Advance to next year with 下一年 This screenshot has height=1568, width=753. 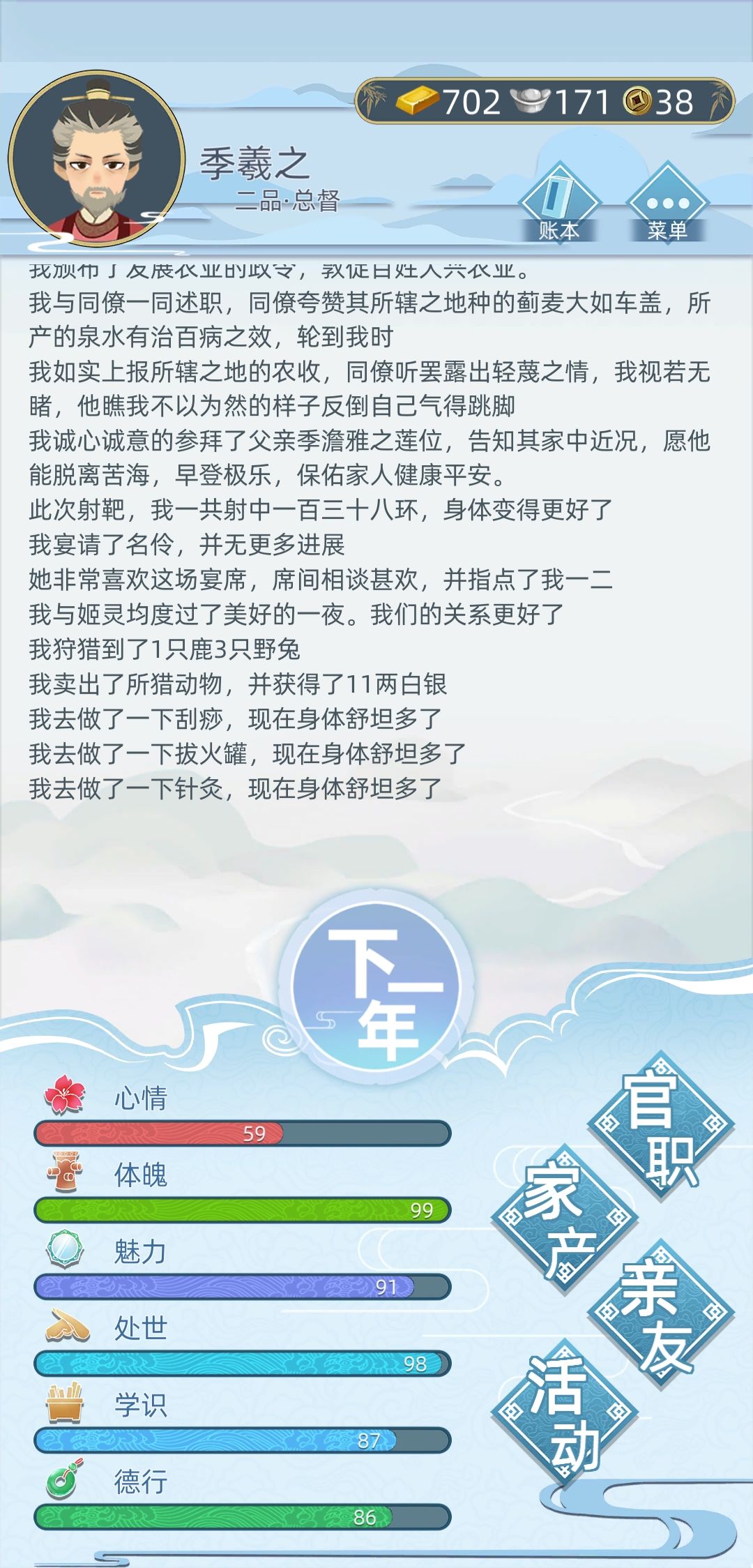(376, 987)
